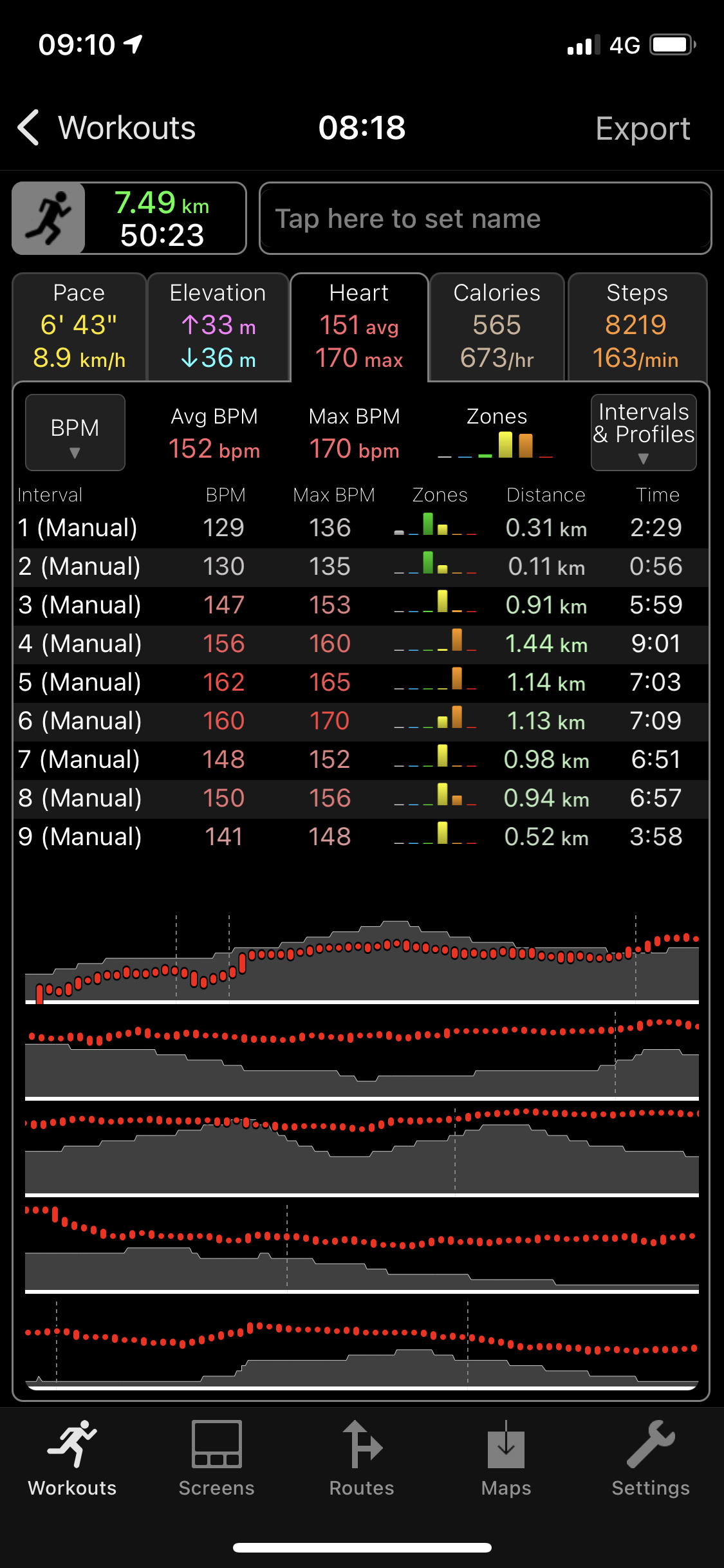Show the Steps tab
The image size is (724, 1568).
click(636, 326)
